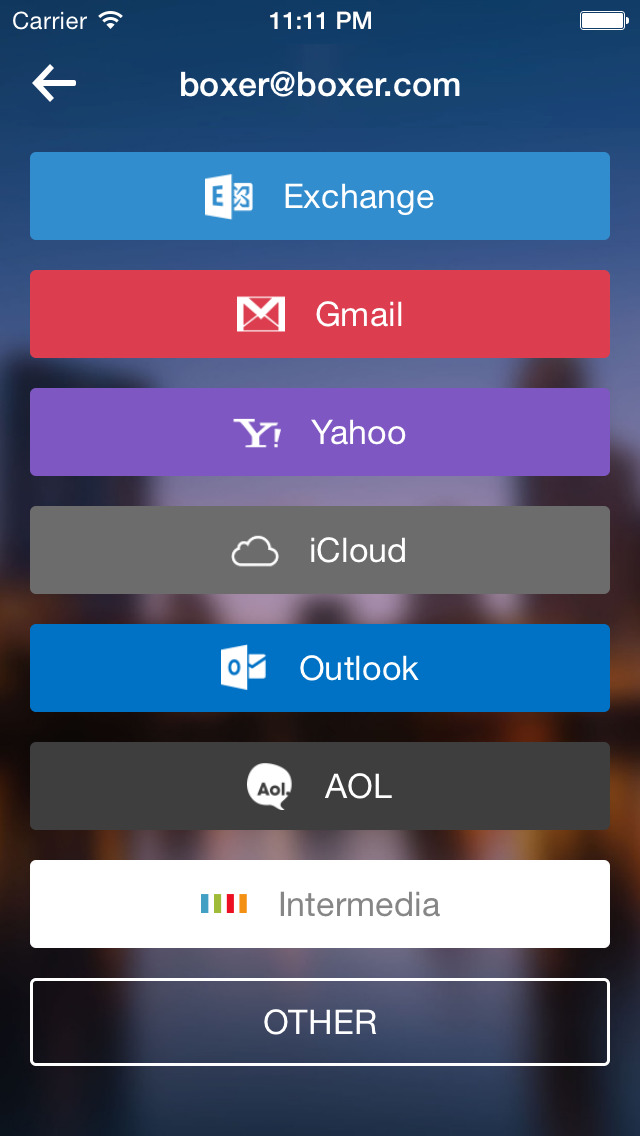Go back with the arrow icon
This screenshot has width=640, height=1136.
tap(54, 83)
